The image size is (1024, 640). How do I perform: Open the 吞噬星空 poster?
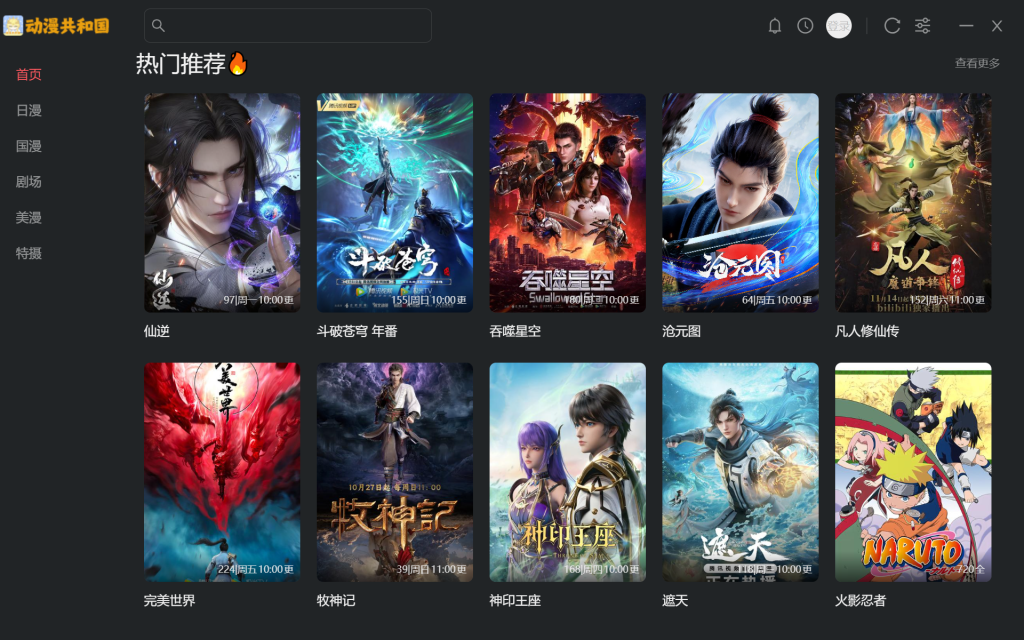click(567, 203)
